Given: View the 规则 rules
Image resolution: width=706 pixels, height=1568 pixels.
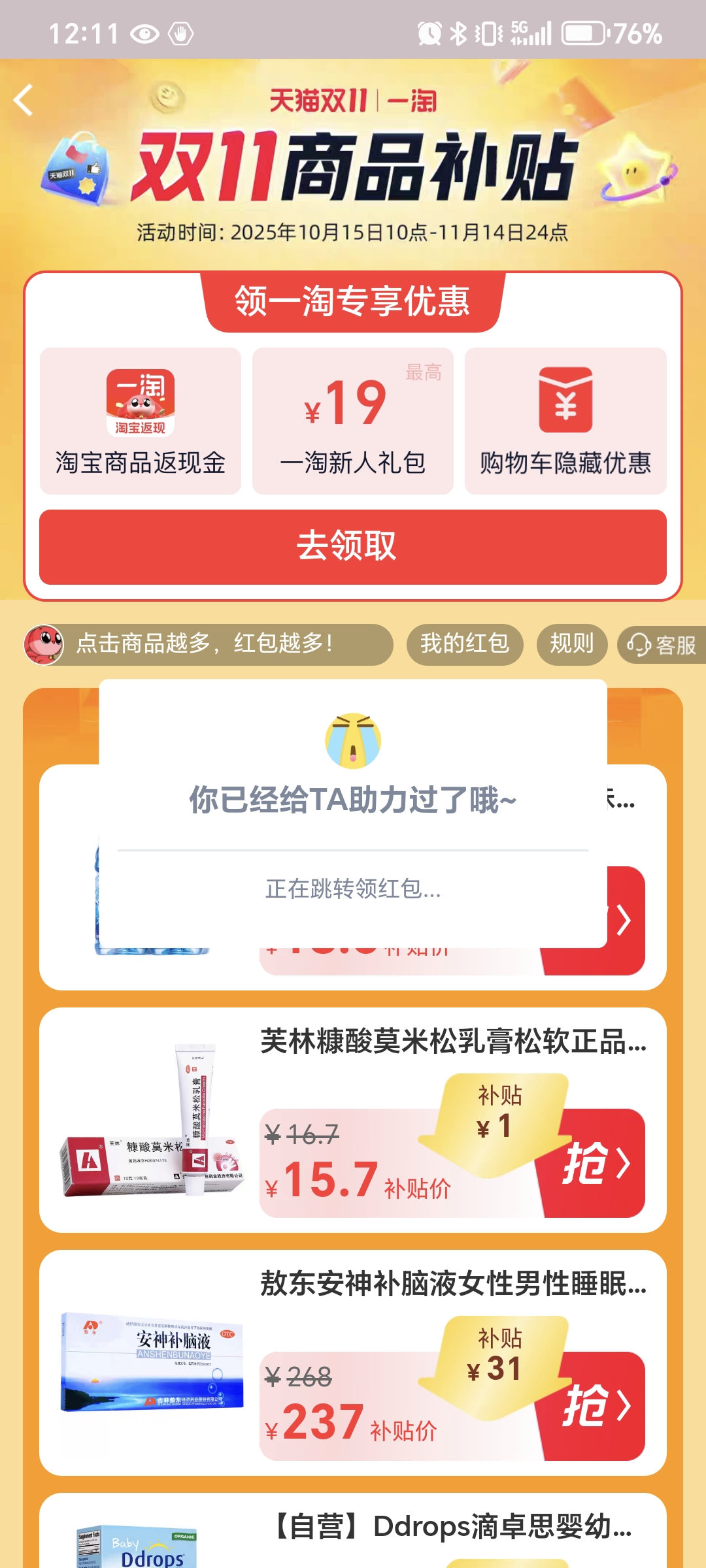Looking at the screenshot, I should [x=571, y=644].
